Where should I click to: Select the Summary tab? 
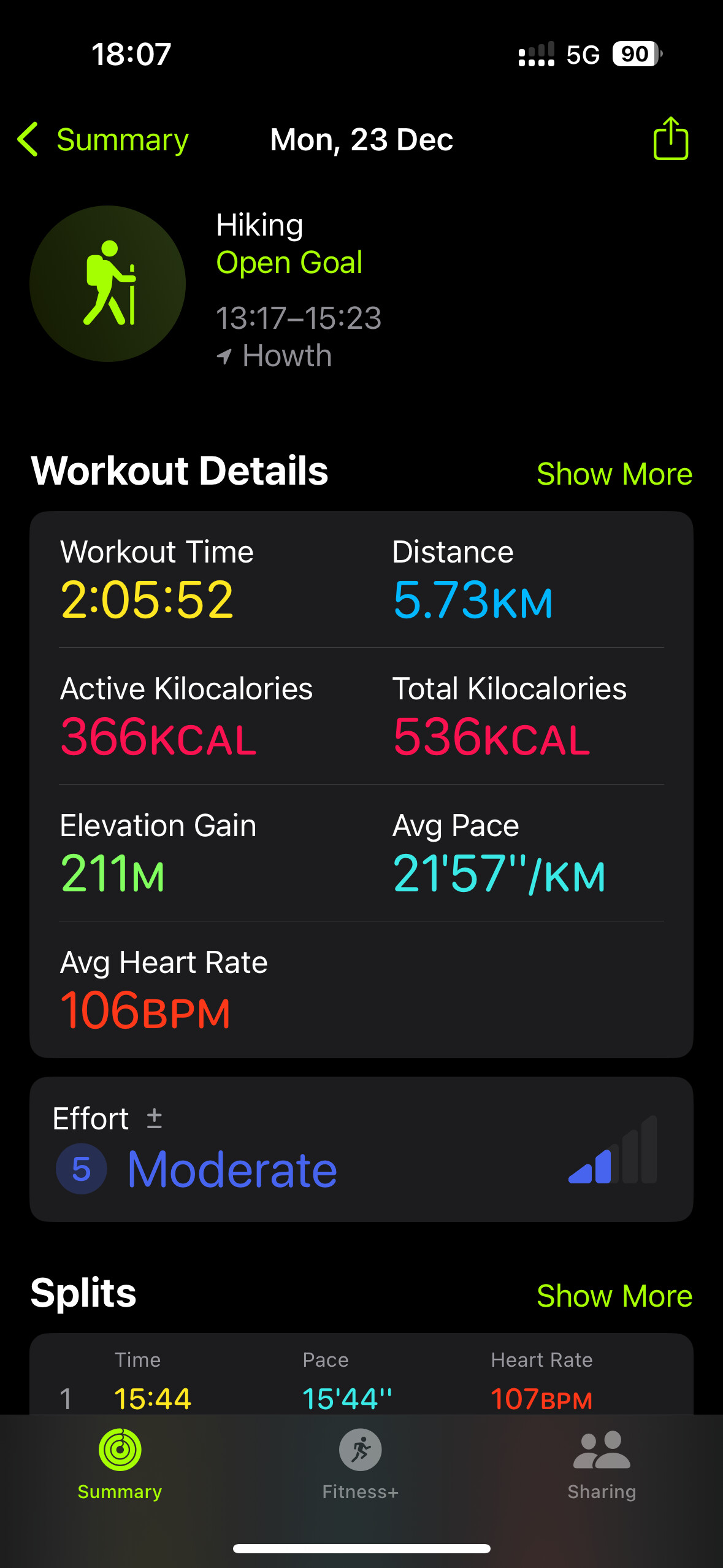click(x=120, y=1464)
